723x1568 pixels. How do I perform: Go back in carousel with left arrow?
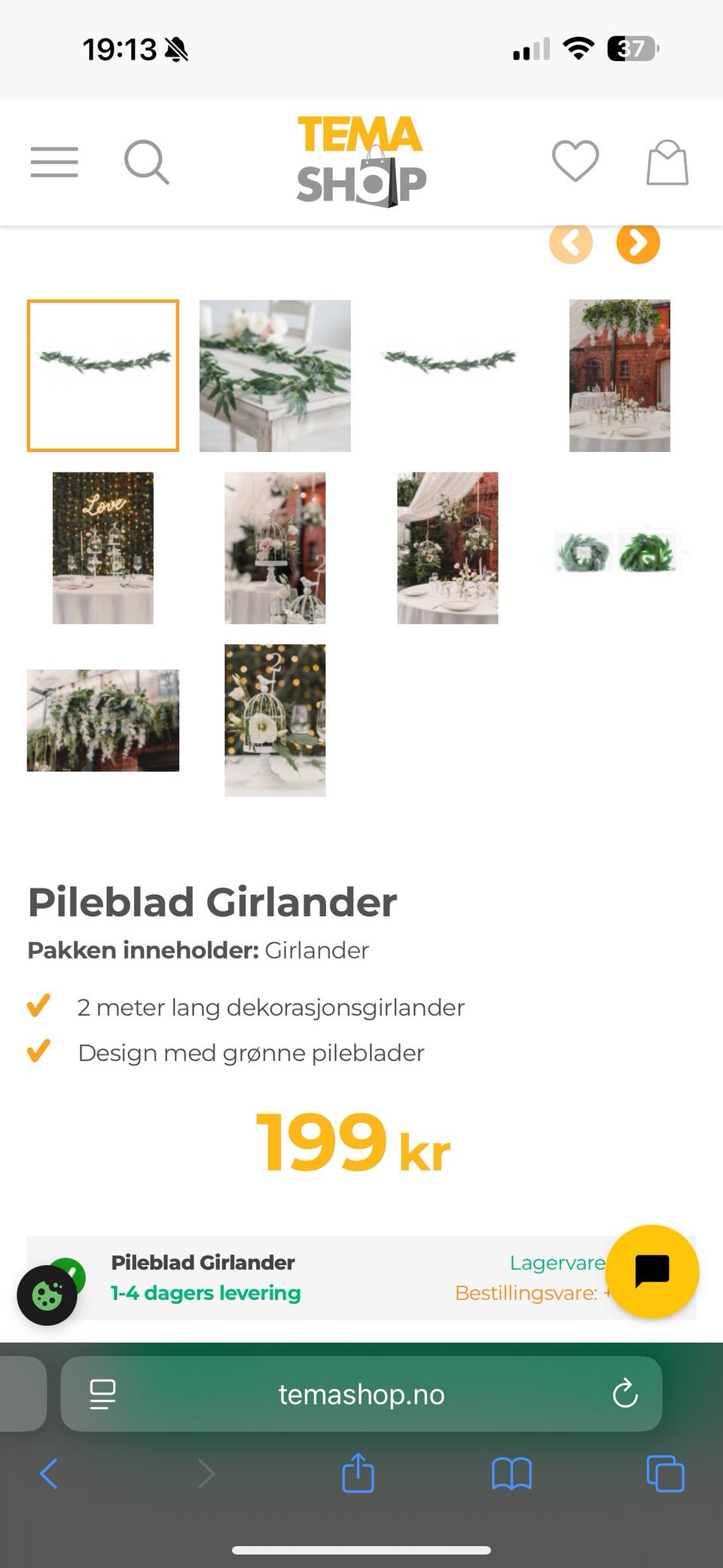(572, 243)
